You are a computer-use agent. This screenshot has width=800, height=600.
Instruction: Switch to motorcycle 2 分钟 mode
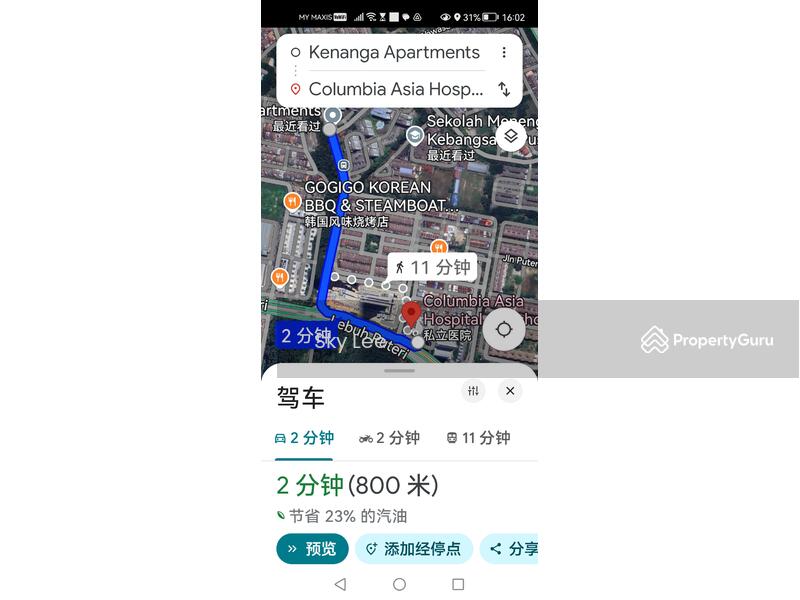point(389,438)
